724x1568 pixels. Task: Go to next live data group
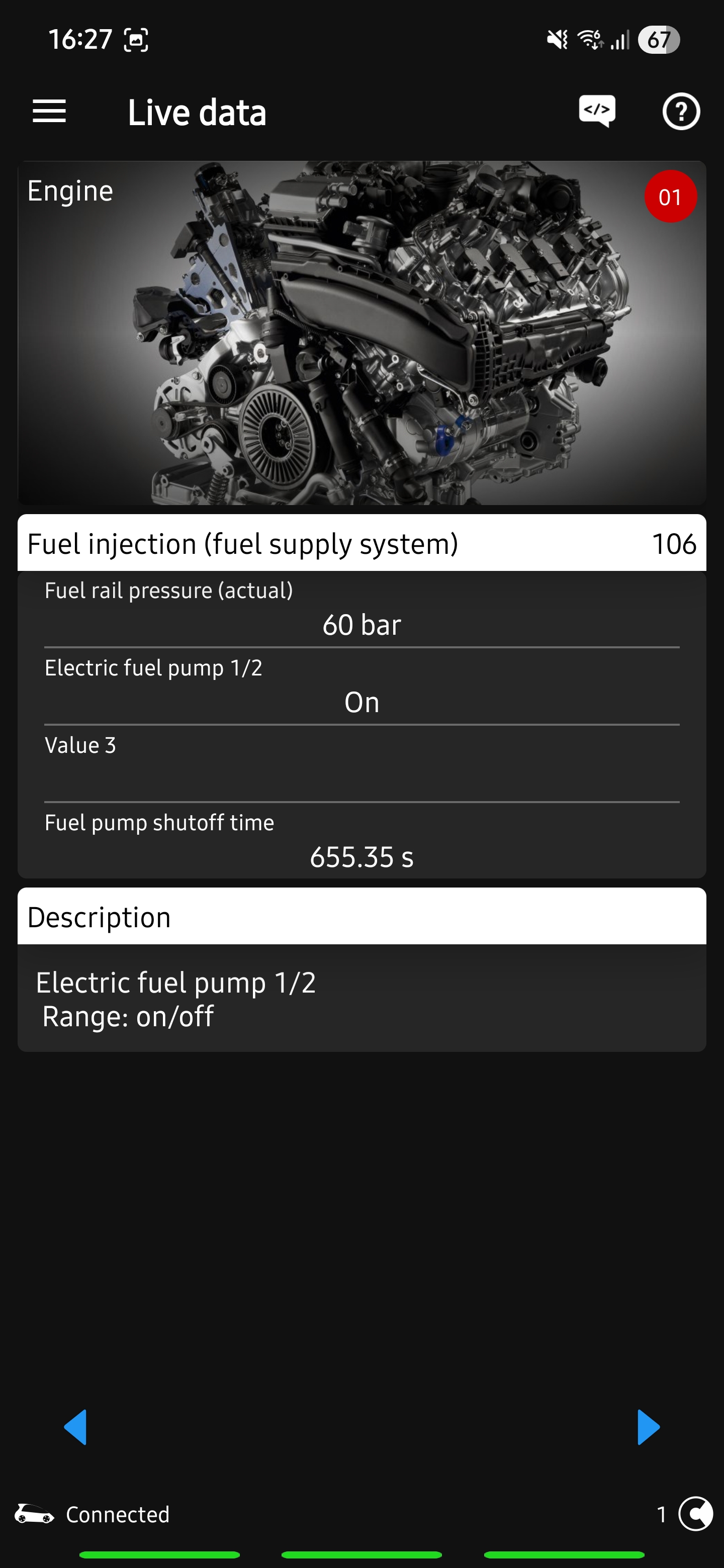coord(648,1426)
